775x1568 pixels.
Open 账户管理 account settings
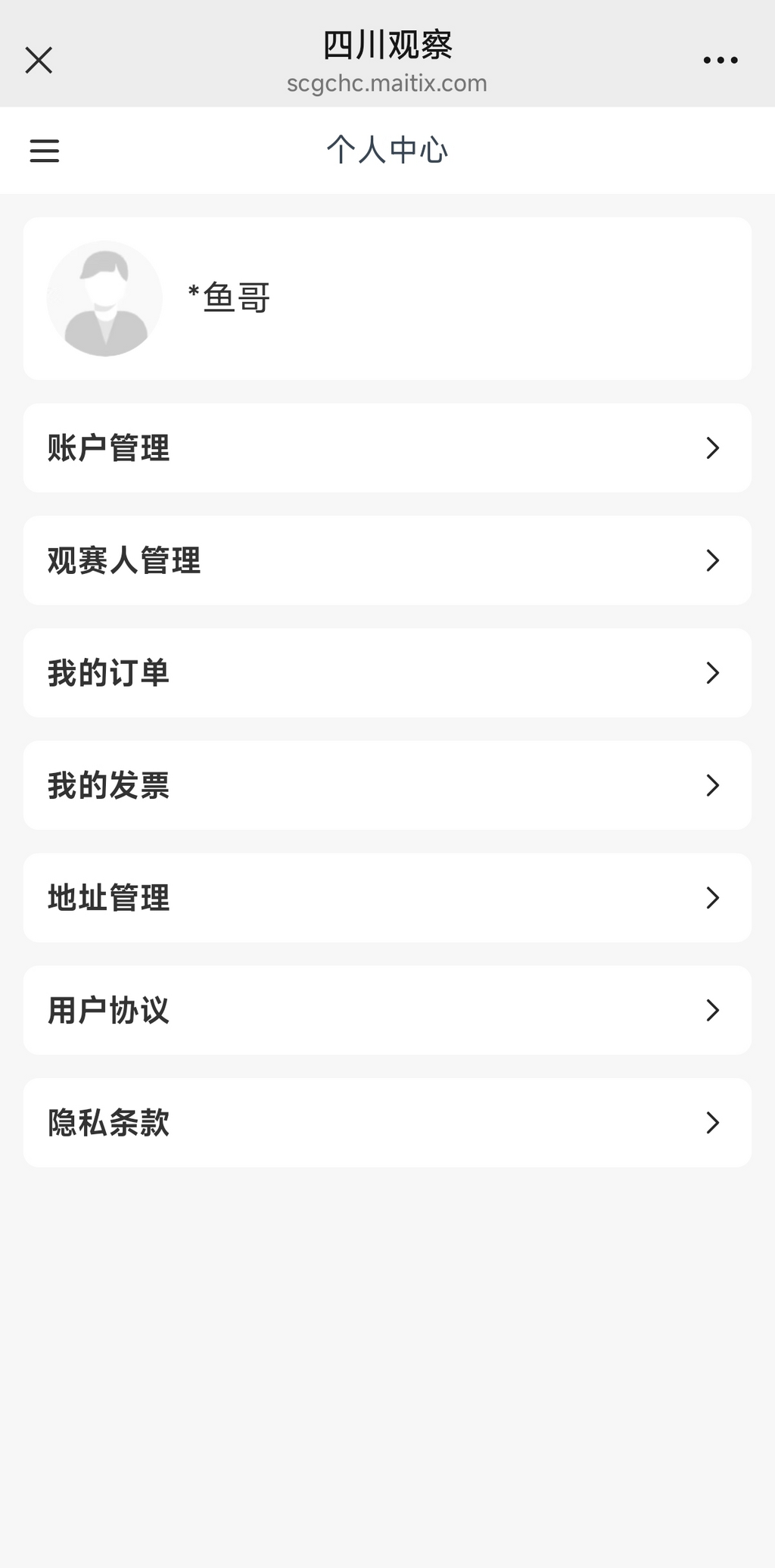pos(387,448)
